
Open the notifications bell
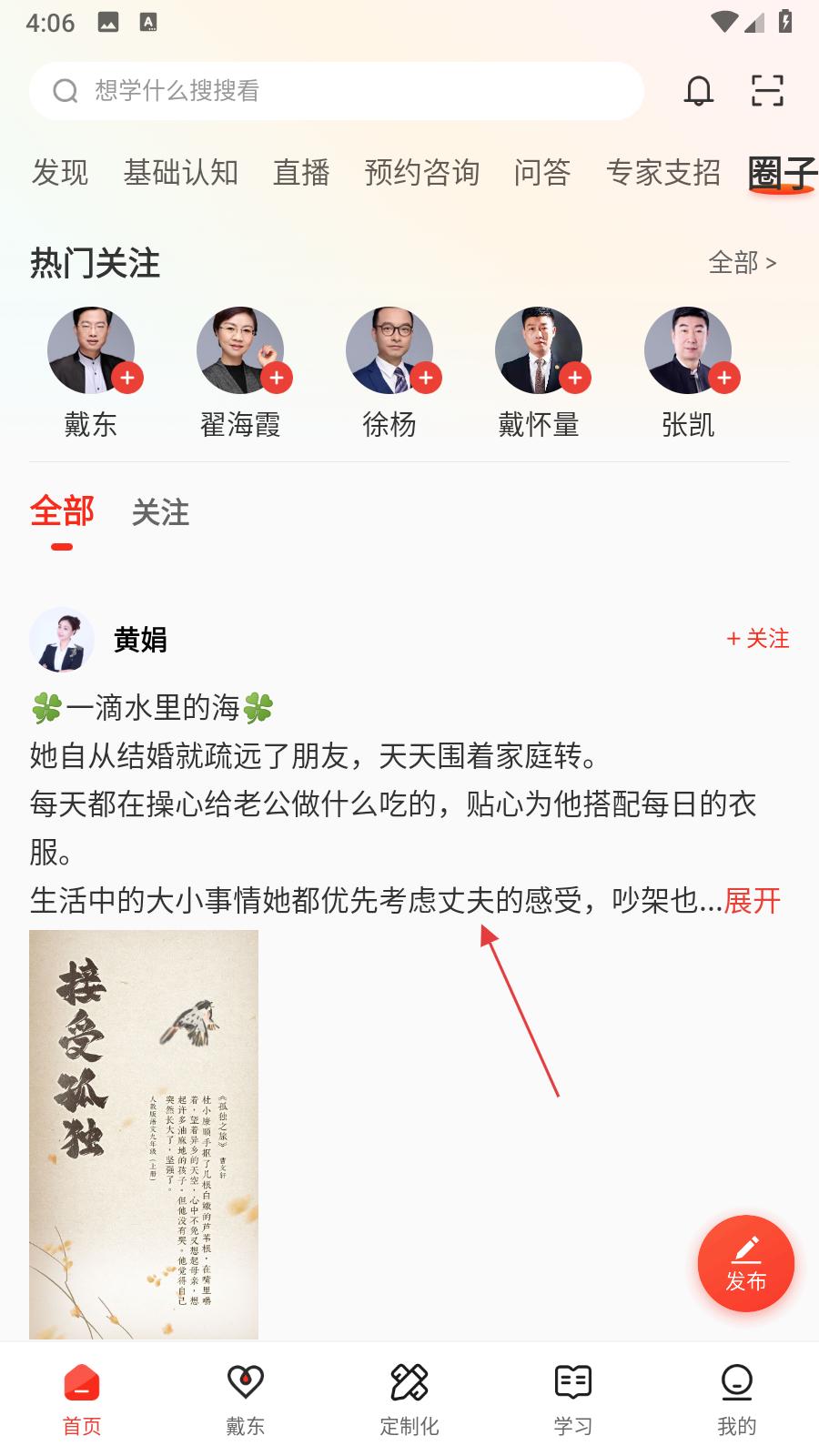click(699, 91)
